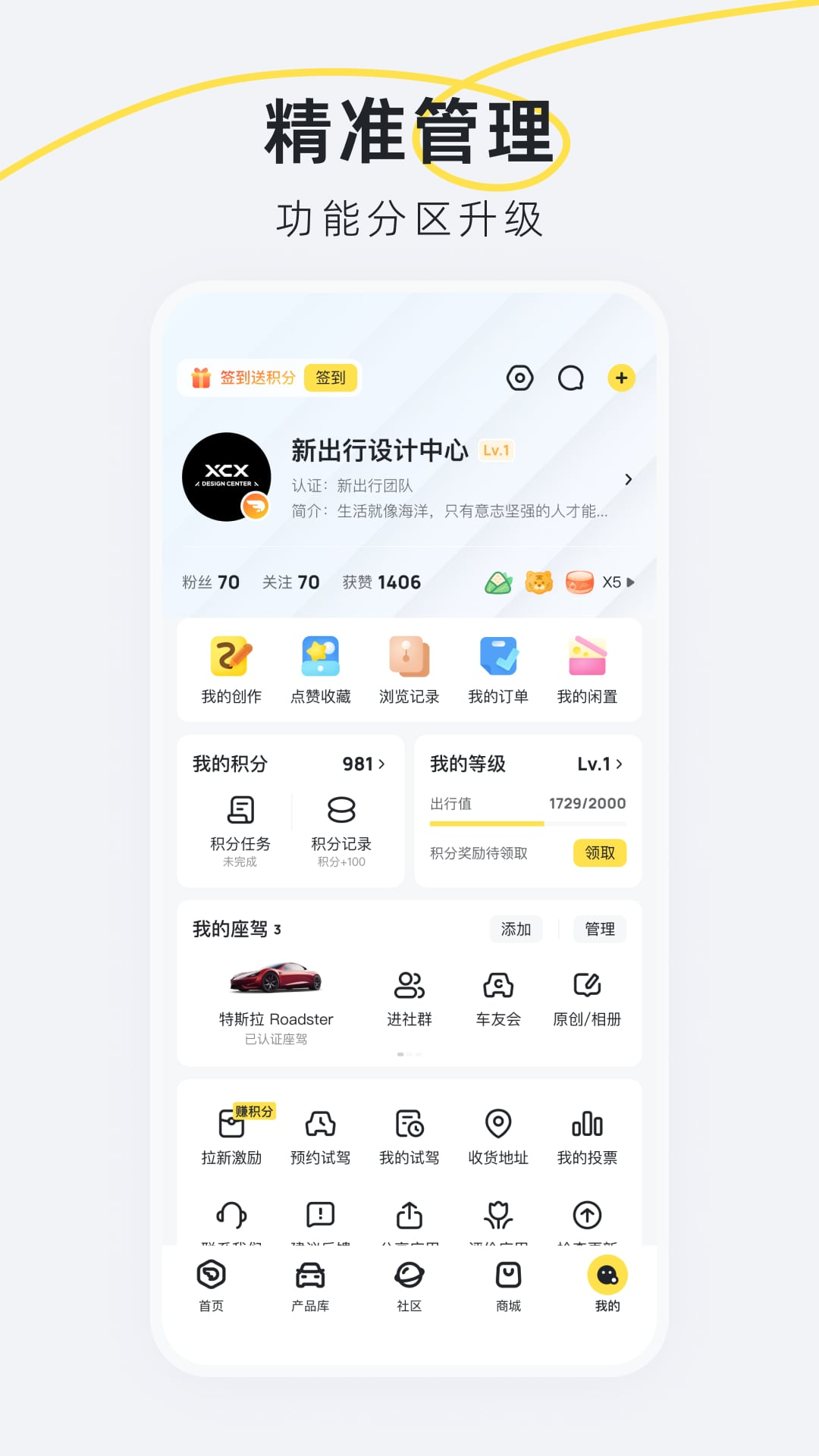
Task: Open 我的订单 orders page
Action: [498, 670]
